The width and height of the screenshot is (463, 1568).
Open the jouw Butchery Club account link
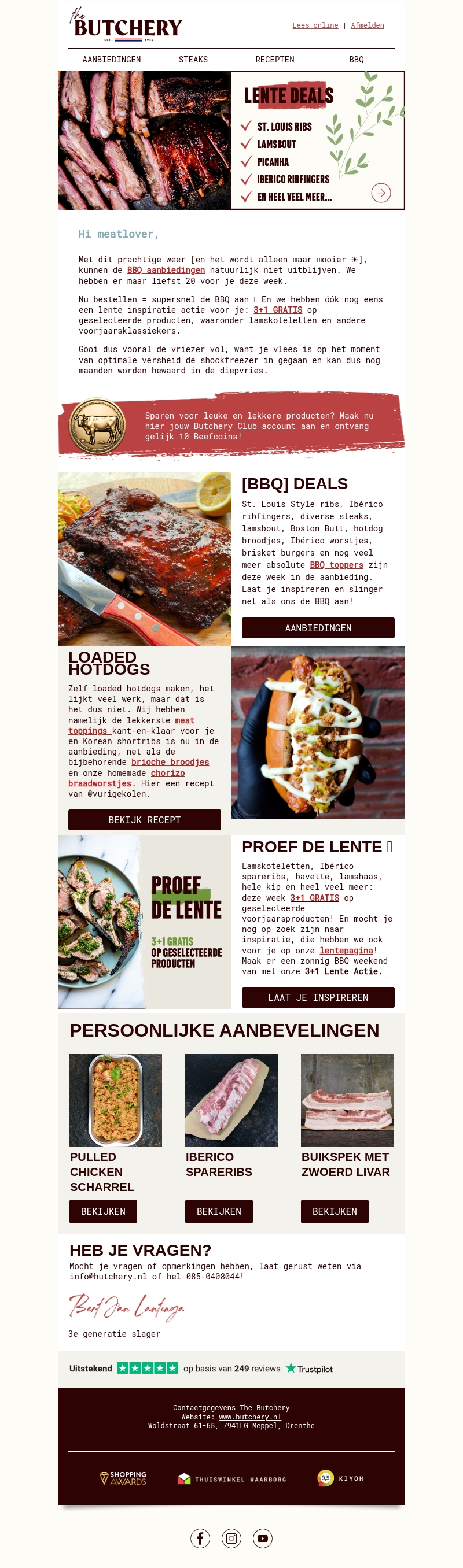[232, 427]
